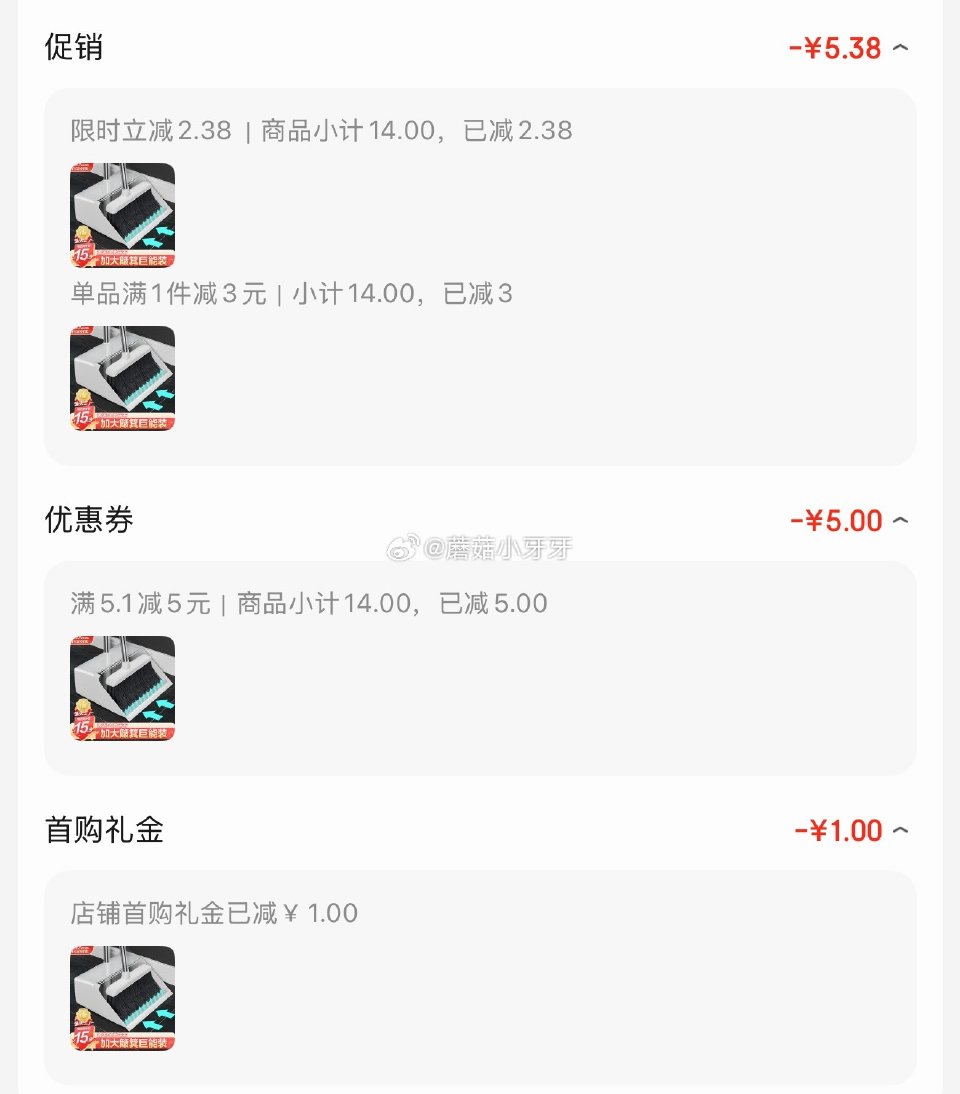The width and height of the screenshot is (960, 1094).
Task: View the 满5.1减5元 coupon product thumbnail
Action: 121,688
